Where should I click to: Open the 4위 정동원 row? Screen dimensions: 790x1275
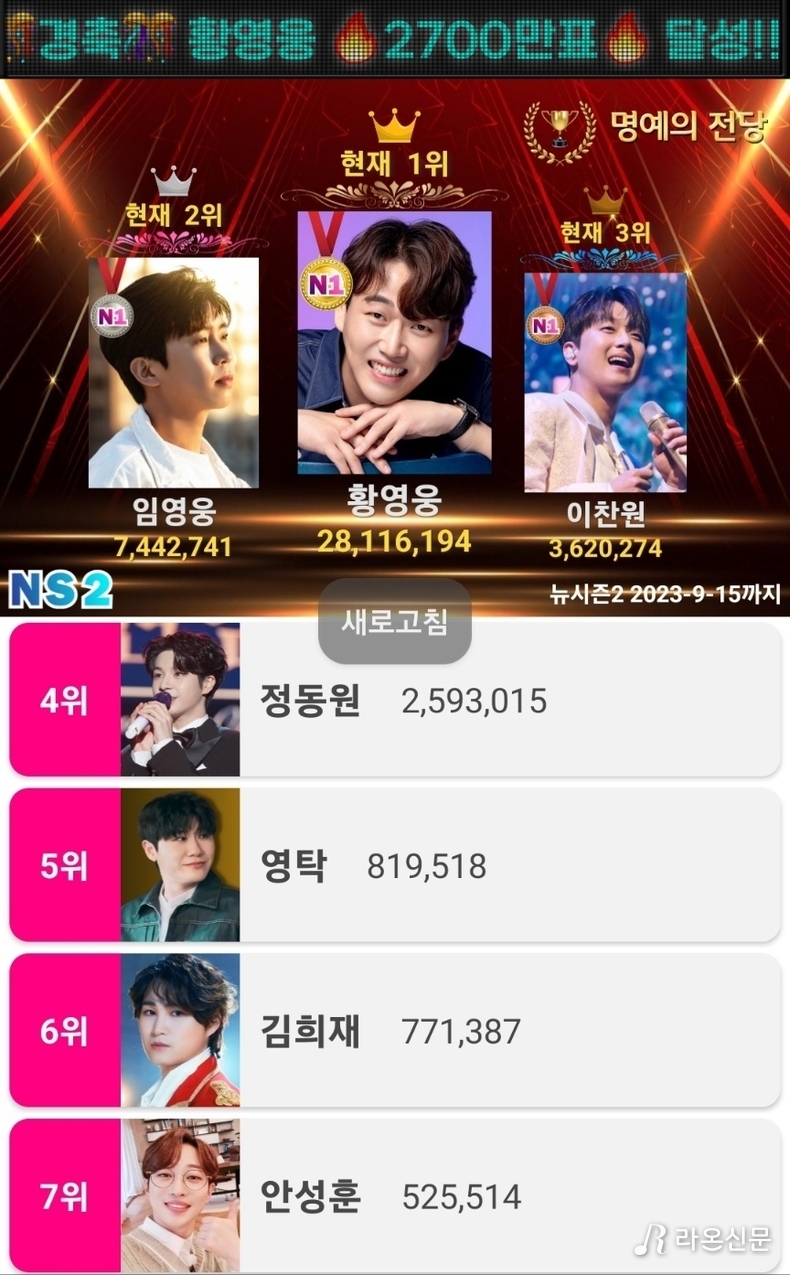[394, 700]
